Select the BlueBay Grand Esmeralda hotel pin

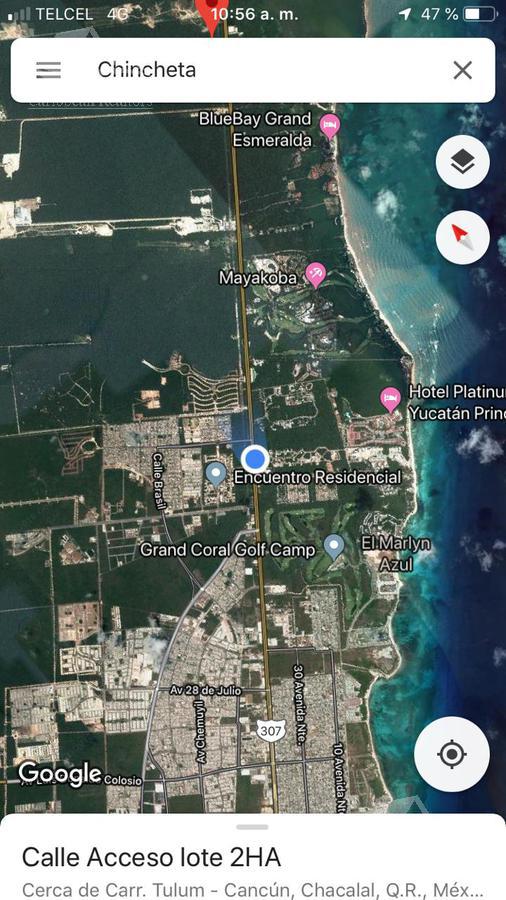pos(329,127)
